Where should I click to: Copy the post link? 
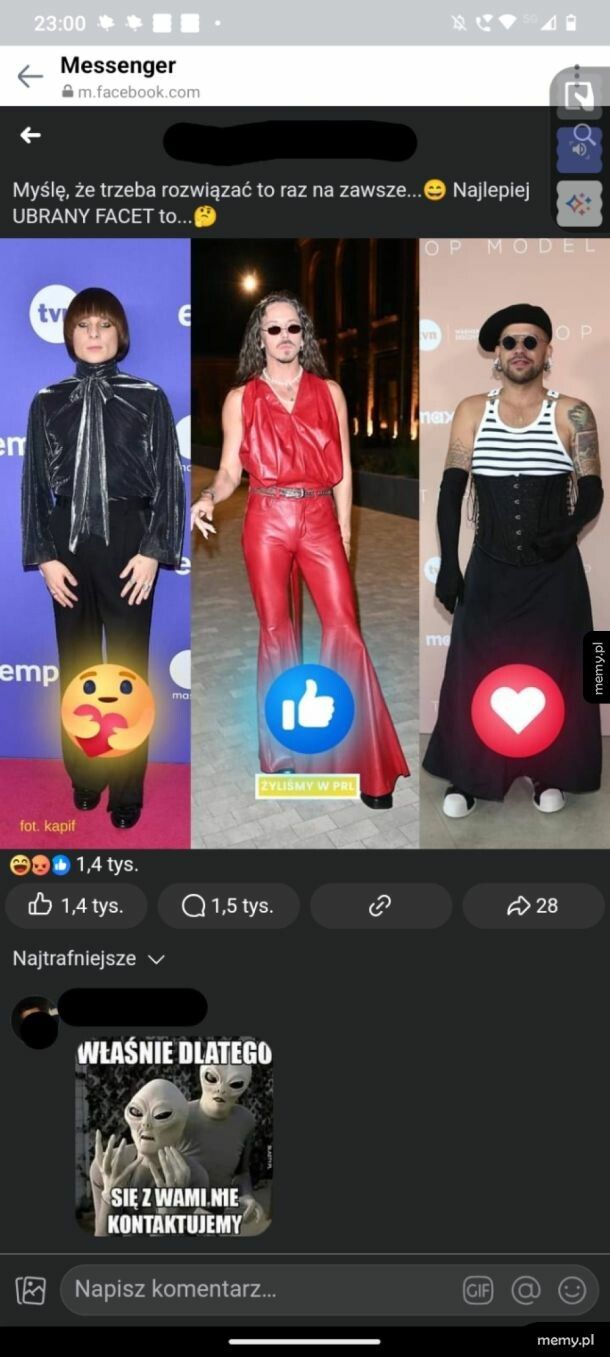coord(380,906)
